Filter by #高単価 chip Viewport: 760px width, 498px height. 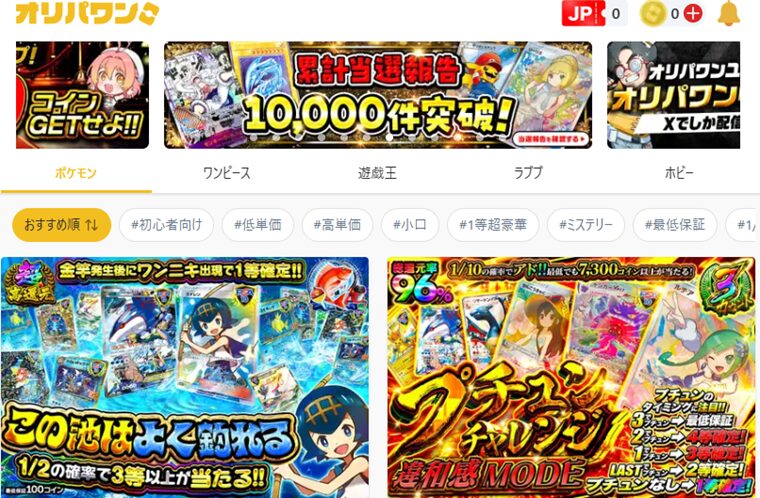click(x=337, y=225)
